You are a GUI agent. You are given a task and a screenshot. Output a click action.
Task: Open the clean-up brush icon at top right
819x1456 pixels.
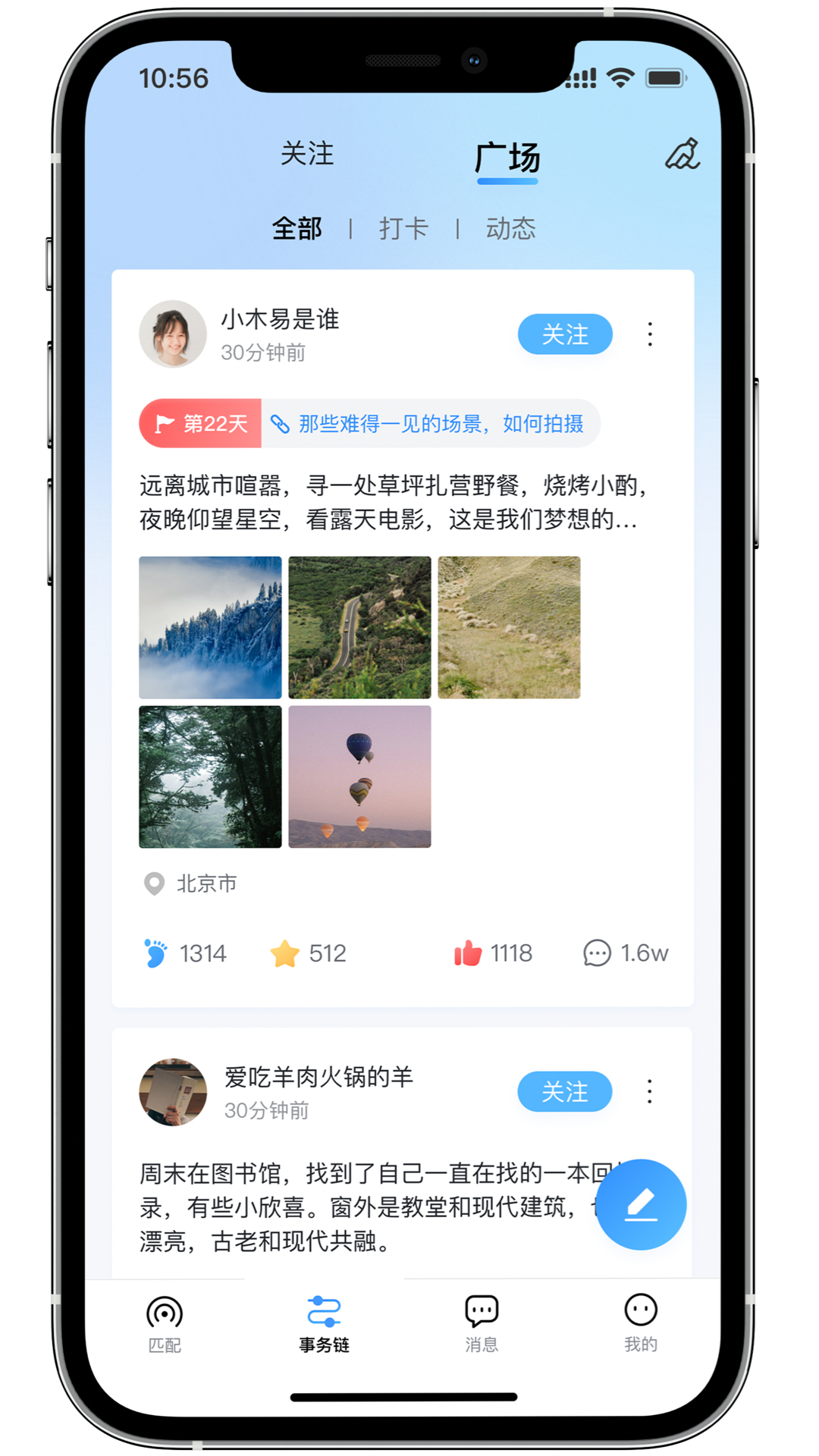(682, 154)
